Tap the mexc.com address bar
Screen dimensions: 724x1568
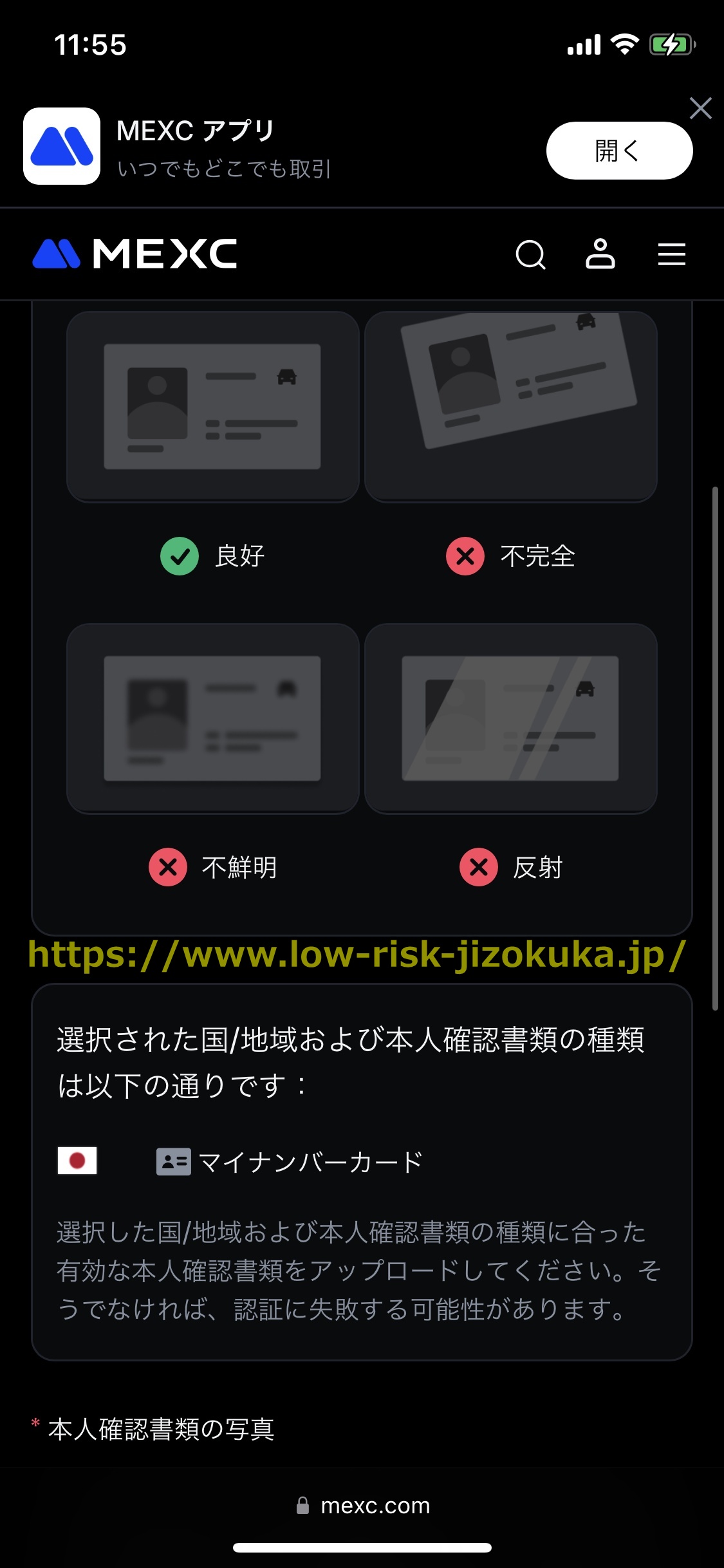coord(362,1506)
